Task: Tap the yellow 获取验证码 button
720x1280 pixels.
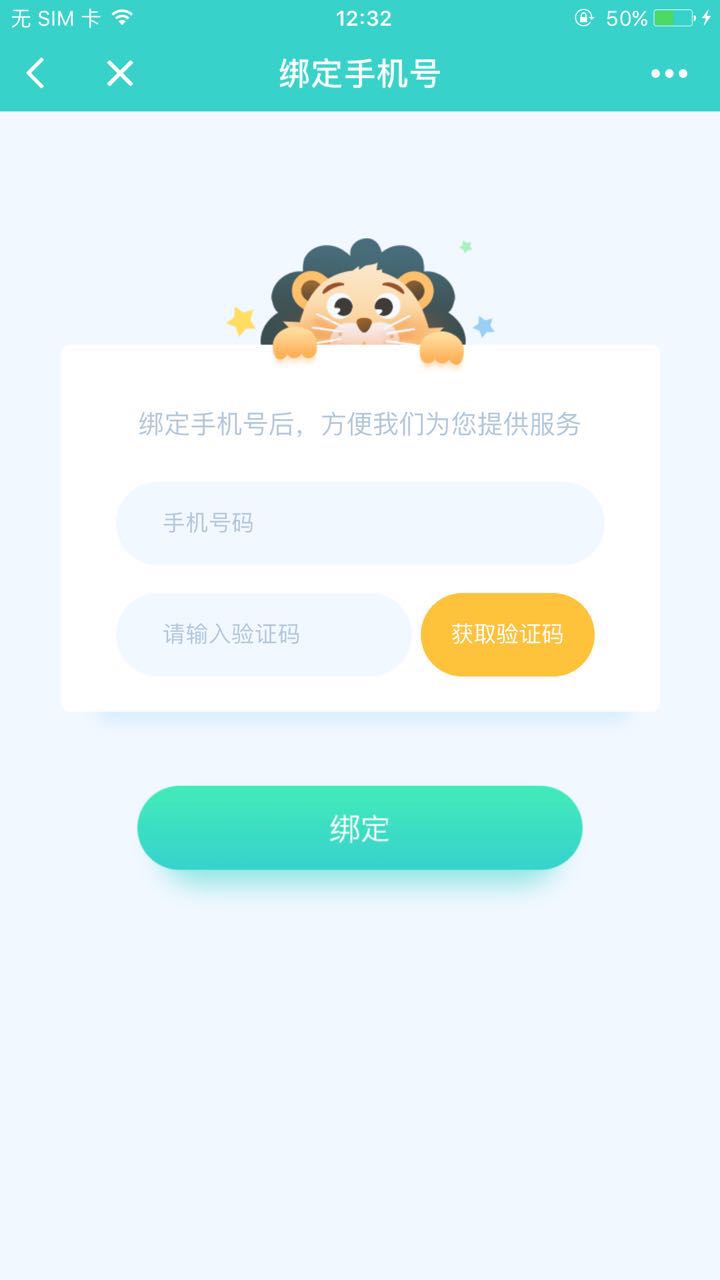Action: click(507, 635)
